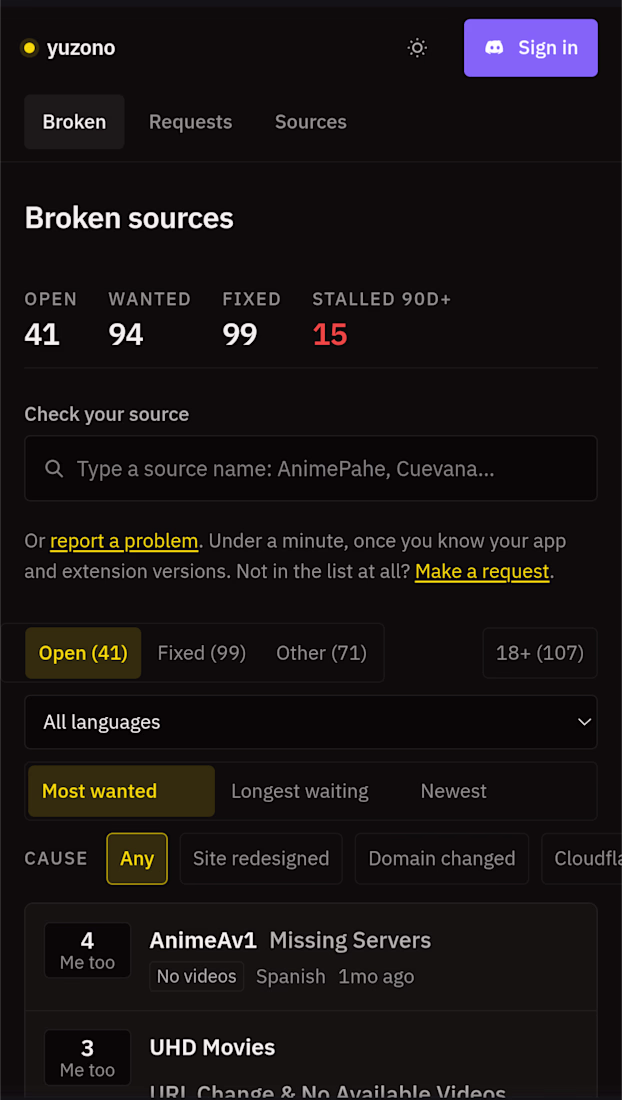
Task: Toggle the light theme sun icon
Action: pos(417,48)
